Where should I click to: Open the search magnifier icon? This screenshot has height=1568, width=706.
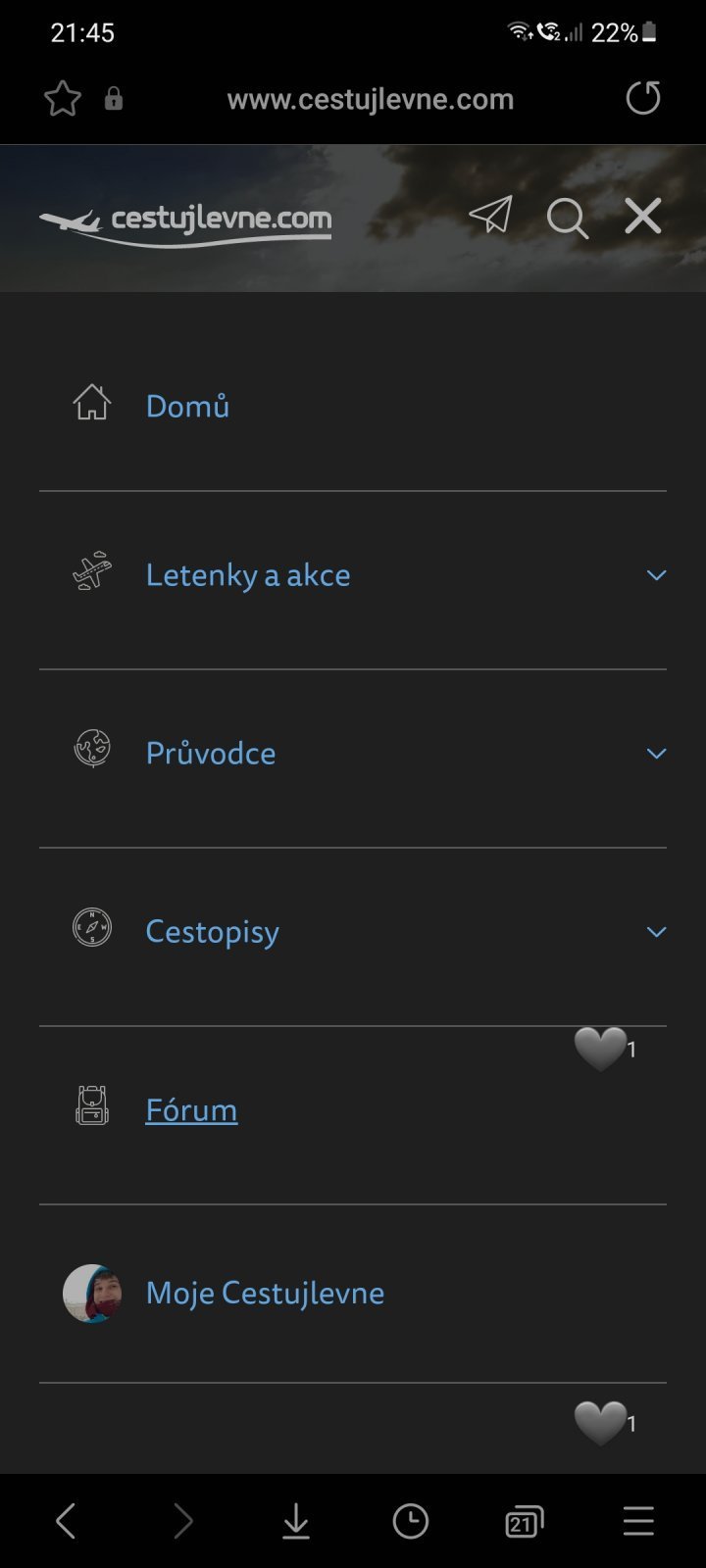[x=567, y=218]
